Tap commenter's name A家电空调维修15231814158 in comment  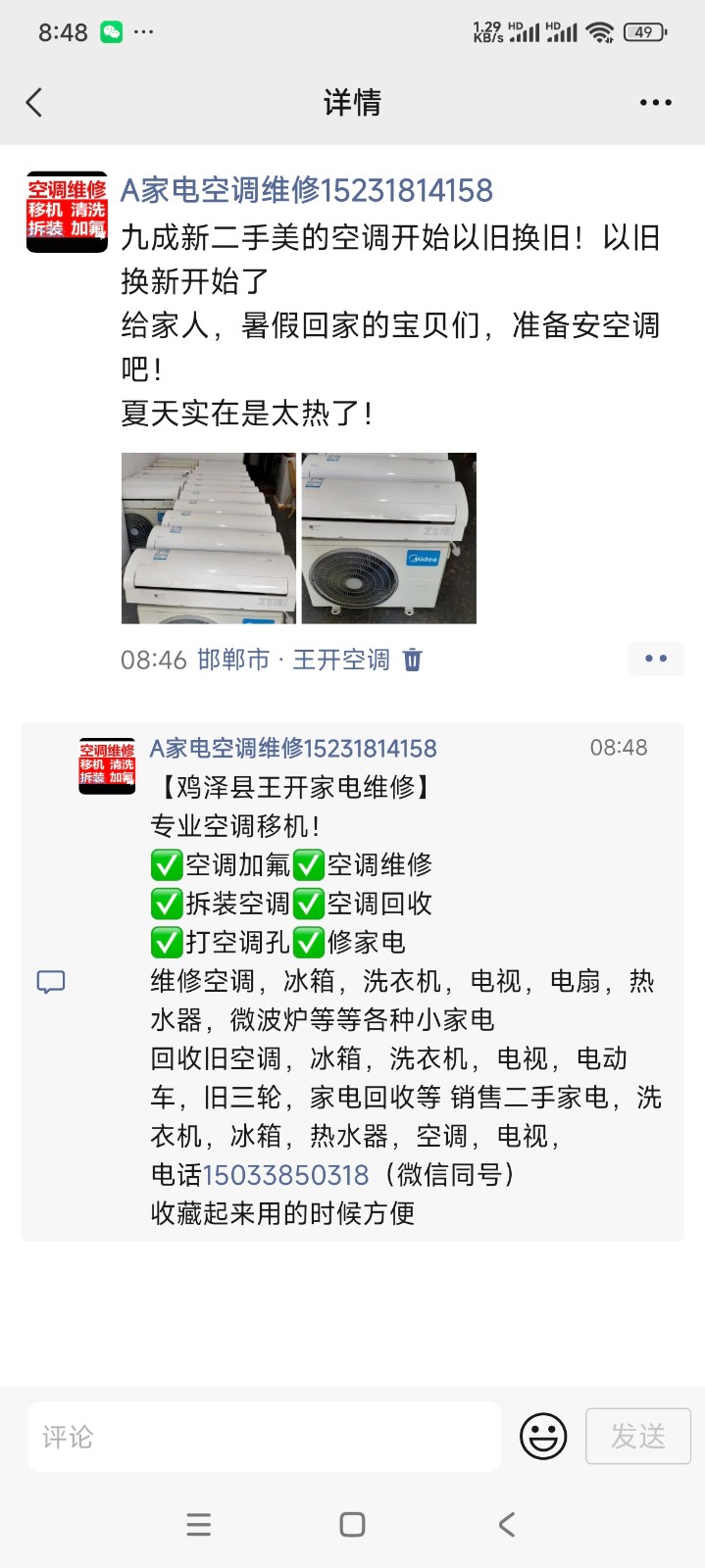point(293,748)
